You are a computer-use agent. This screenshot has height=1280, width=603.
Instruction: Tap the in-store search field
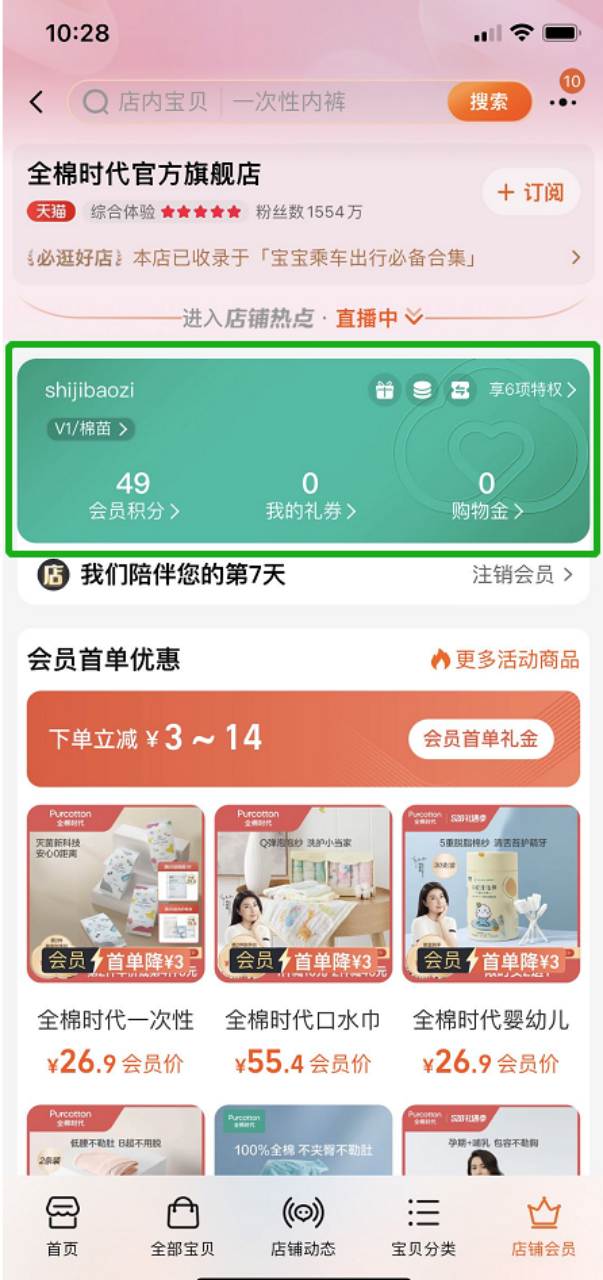coord(260,102)
